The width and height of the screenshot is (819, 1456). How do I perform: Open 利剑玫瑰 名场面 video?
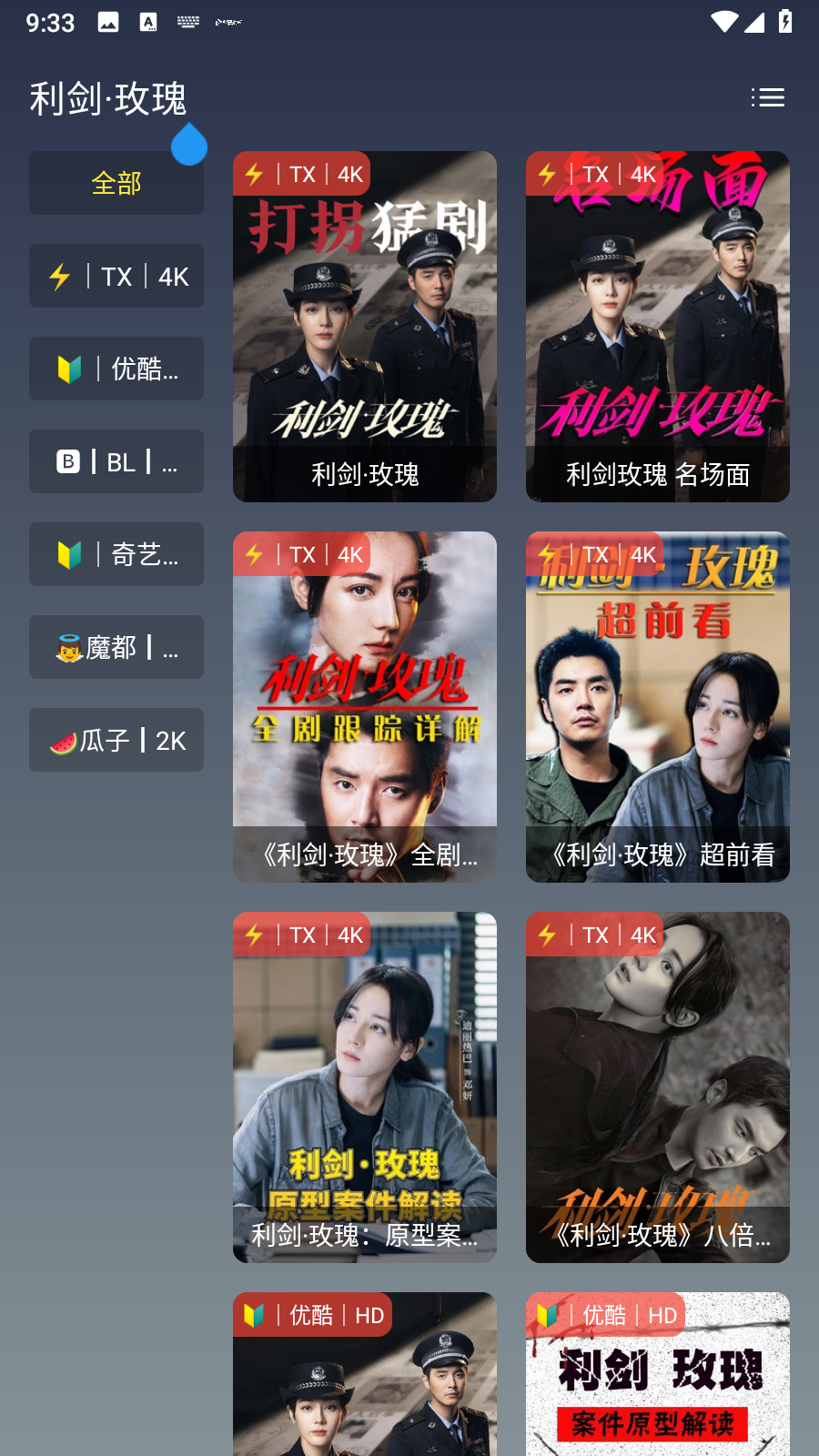(x=657, y=326)
